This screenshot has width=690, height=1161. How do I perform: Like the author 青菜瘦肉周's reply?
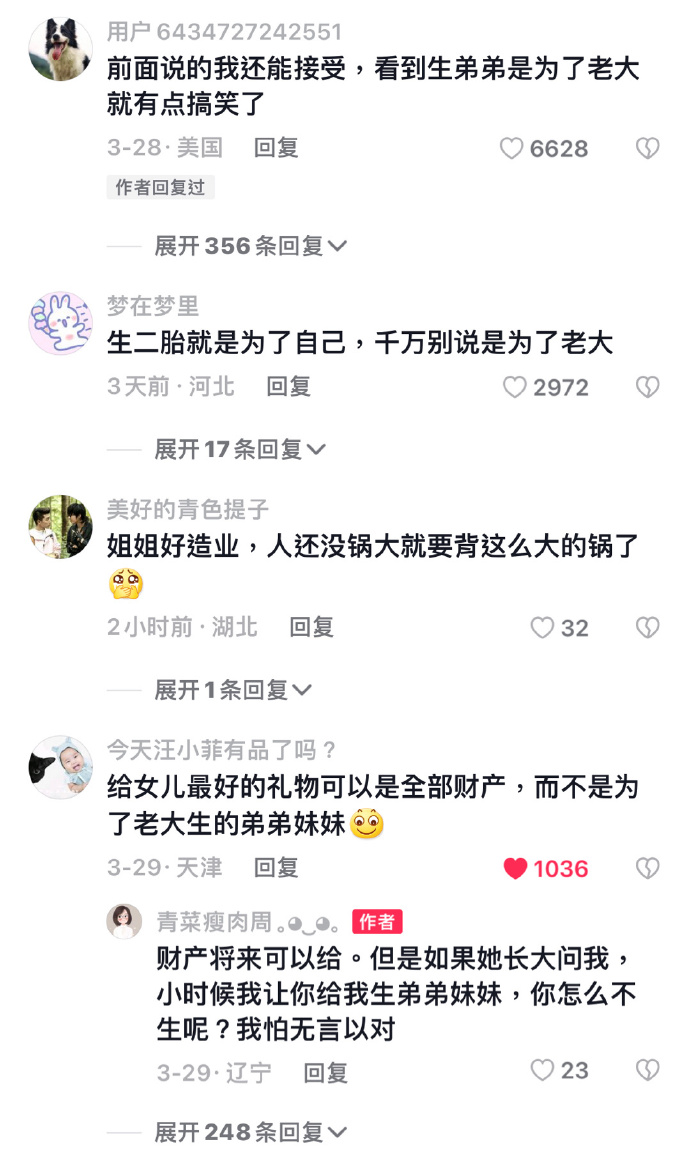542,1071
